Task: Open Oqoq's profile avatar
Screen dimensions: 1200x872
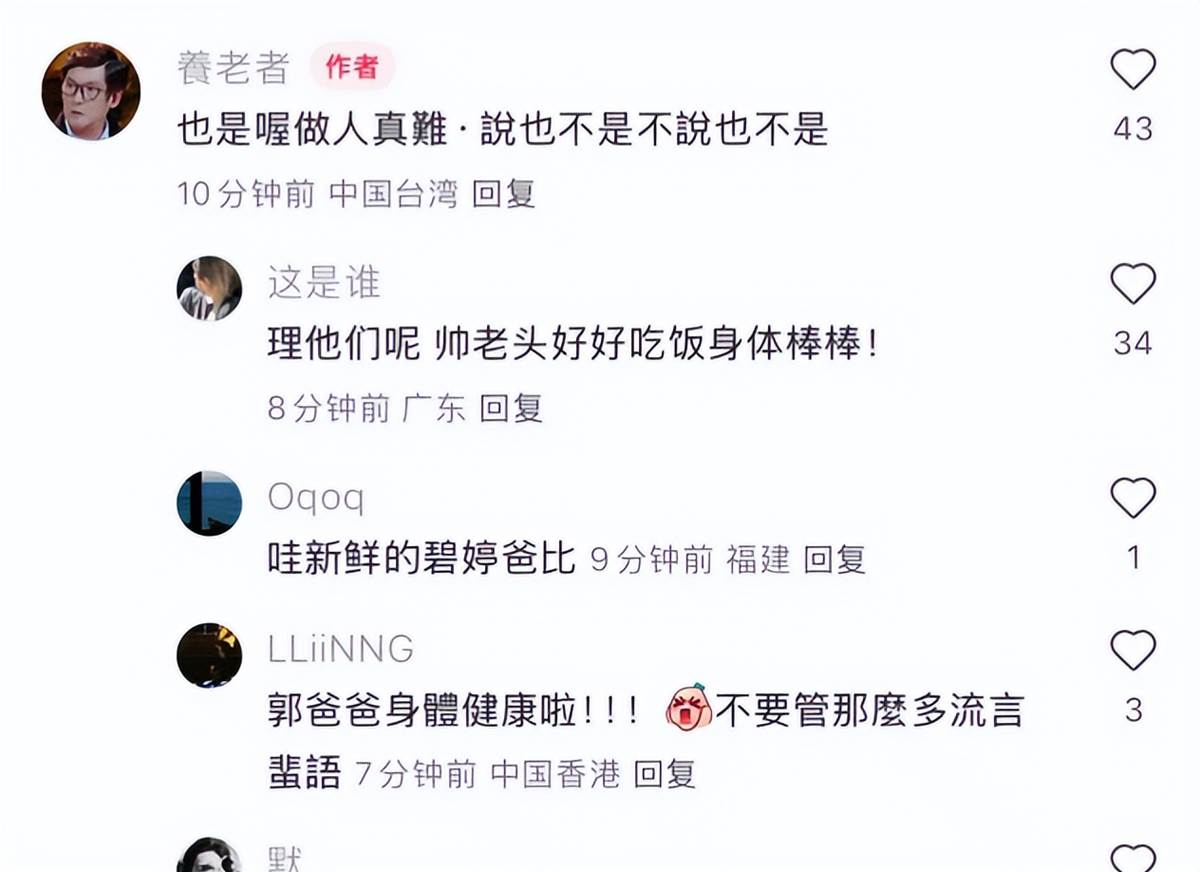Action: pyautogui.click(x=209, y=503)
